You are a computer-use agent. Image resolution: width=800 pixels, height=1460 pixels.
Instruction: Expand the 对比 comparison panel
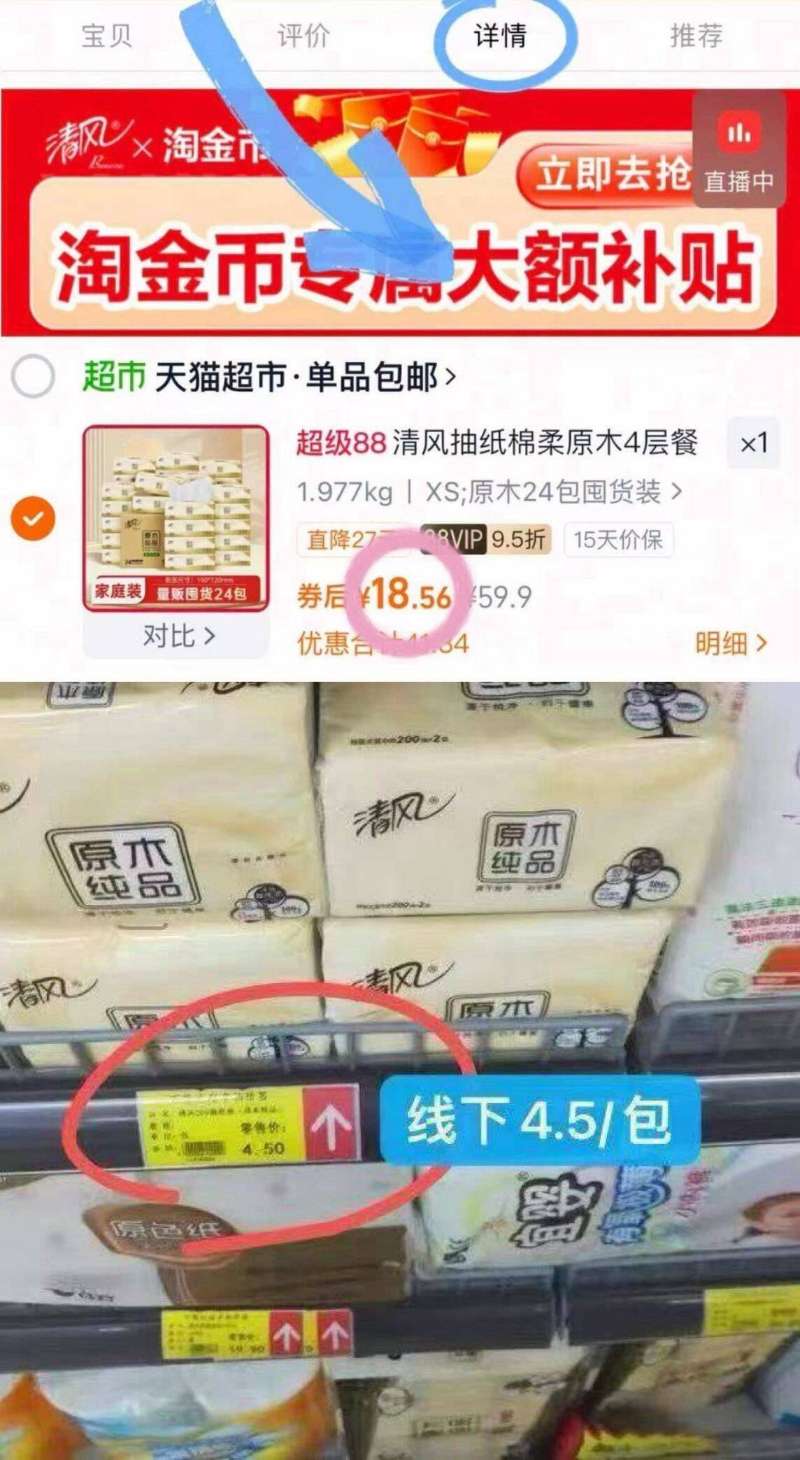[x=177, y=636]
